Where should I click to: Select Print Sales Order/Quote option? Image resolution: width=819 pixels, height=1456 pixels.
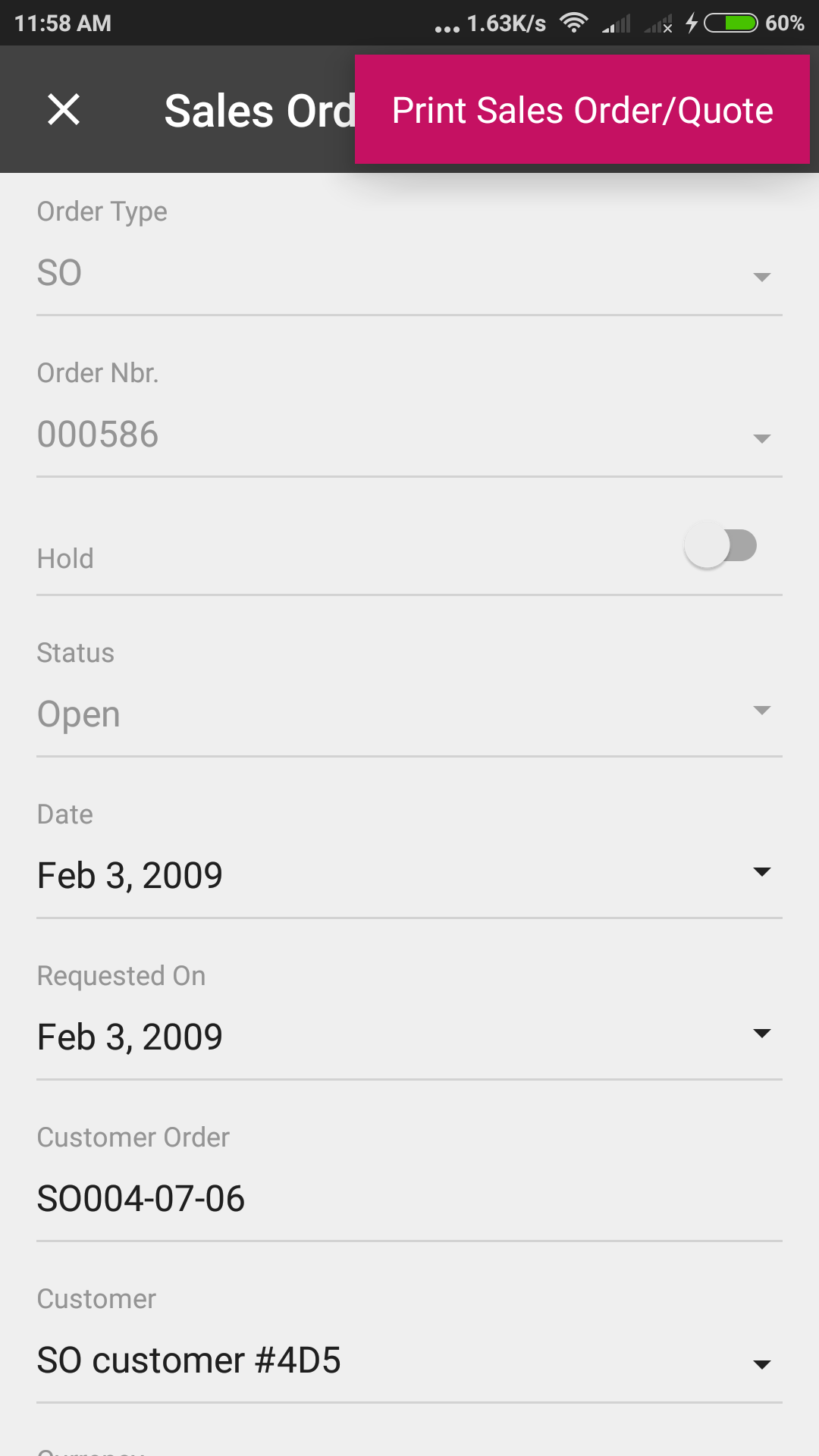click(x=582, y=110)
